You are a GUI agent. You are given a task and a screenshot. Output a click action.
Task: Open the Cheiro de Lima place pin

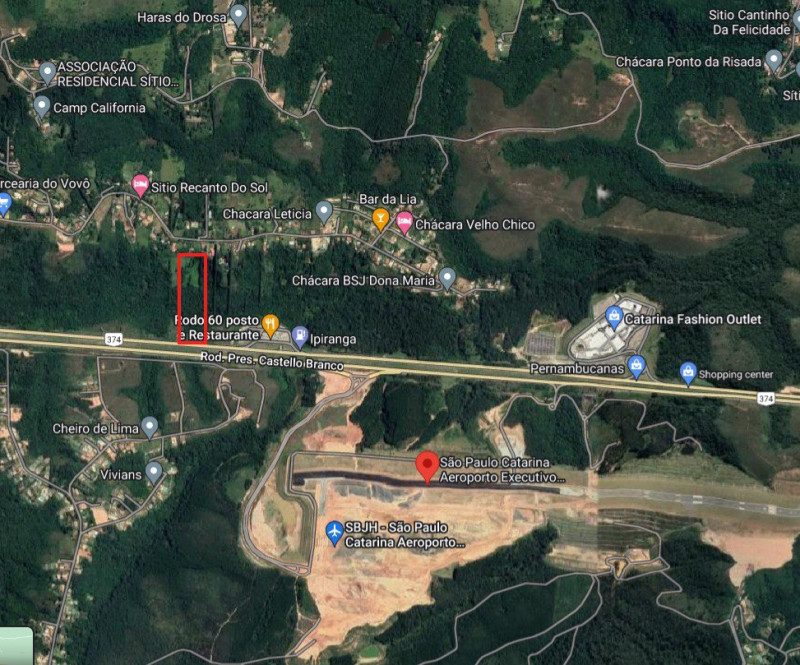pos(150,427)
